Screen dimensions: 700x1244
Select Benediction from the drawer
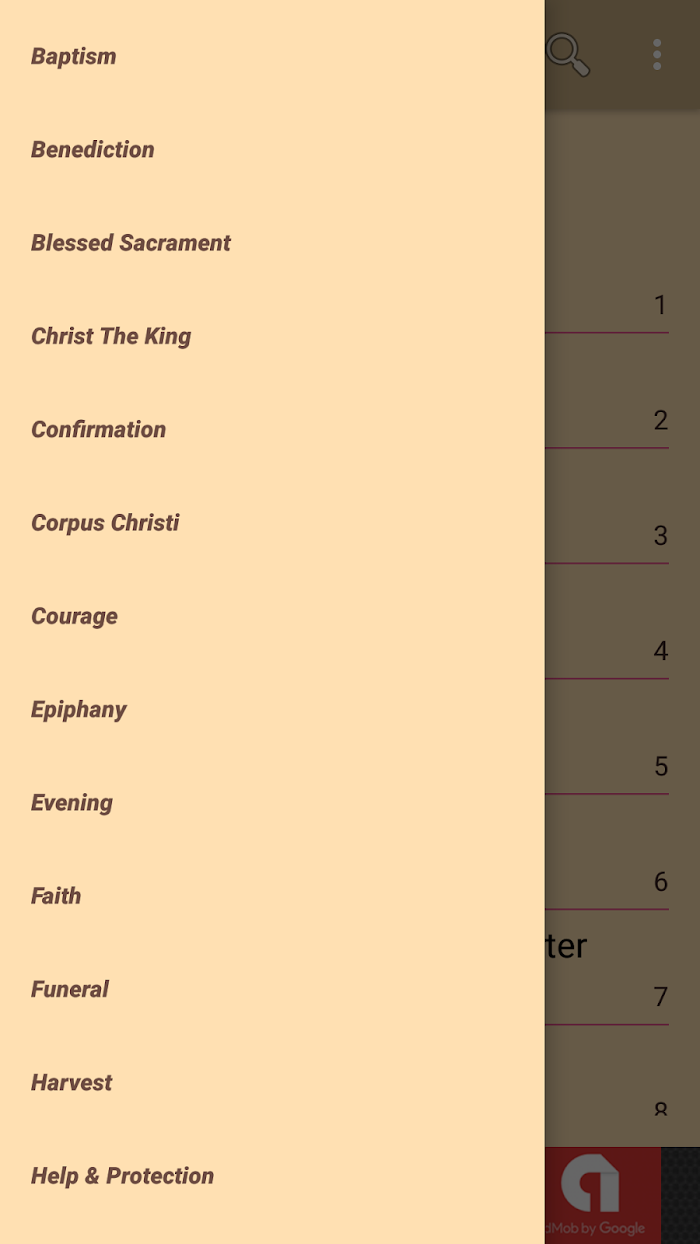[272, 150]
